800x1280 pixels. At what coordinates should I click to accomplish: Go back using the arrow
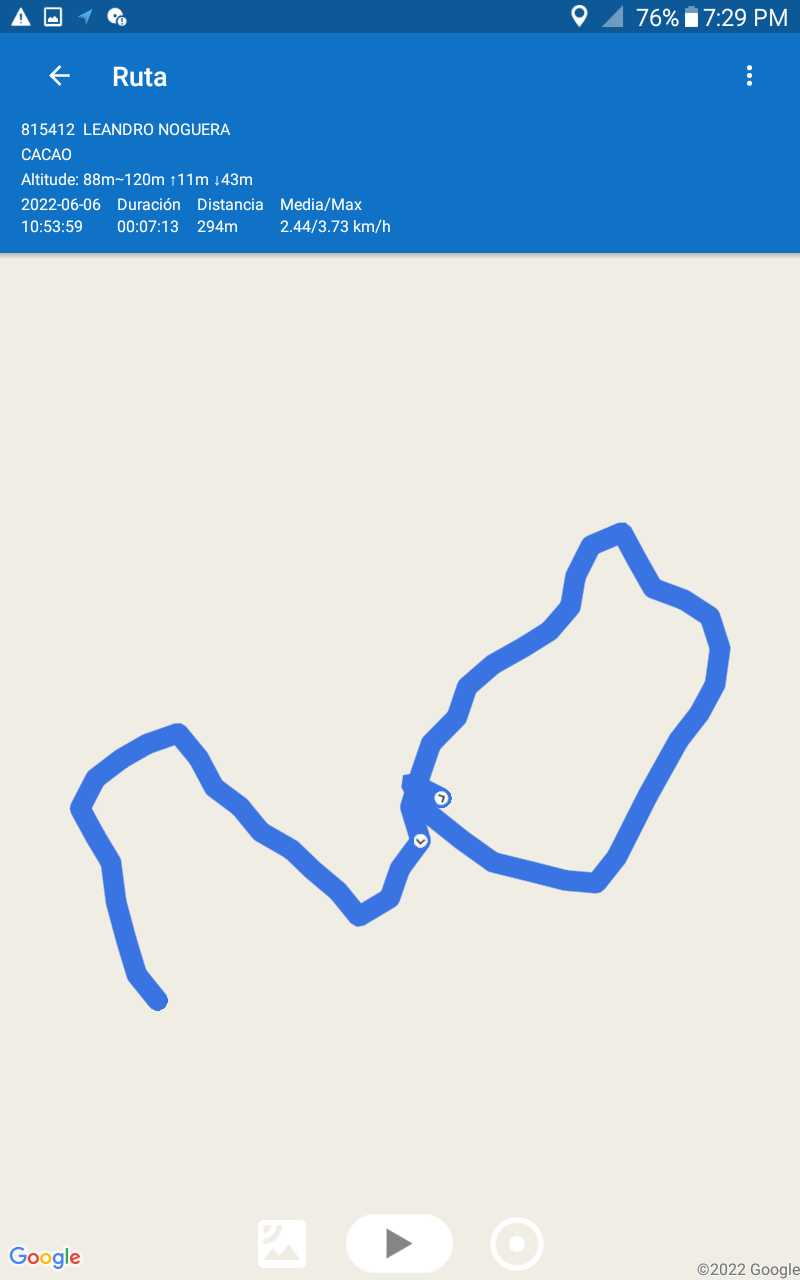pyautogui.click(x=60, y=76)
